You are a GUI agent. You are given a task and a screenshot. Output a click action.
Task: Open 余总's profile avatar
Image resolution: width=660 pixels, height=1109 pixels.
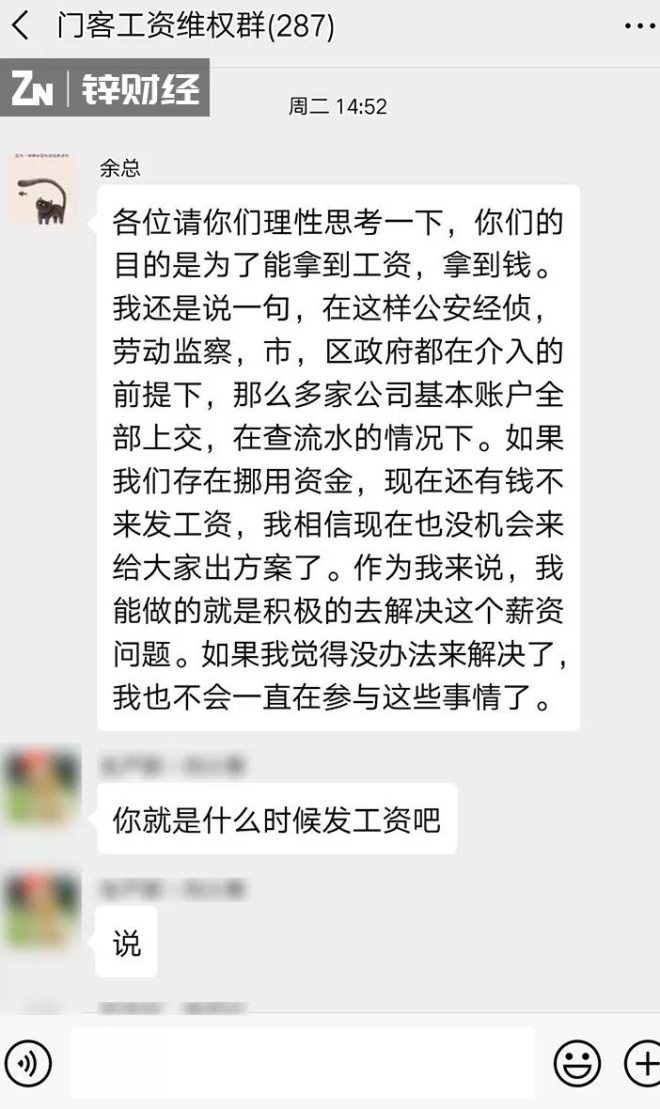click(x=42, y=190)
